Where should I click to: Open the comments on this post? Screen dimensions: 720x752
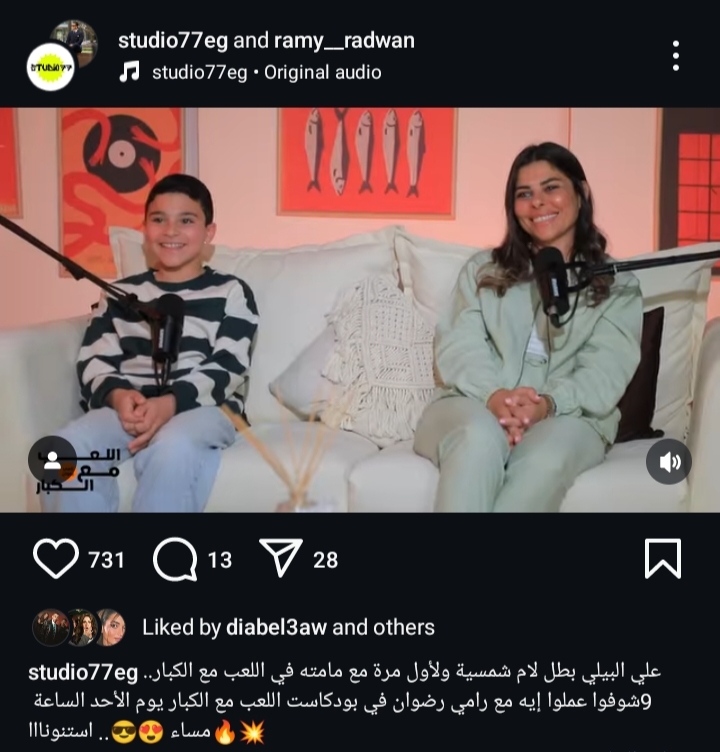click(174, 559)
